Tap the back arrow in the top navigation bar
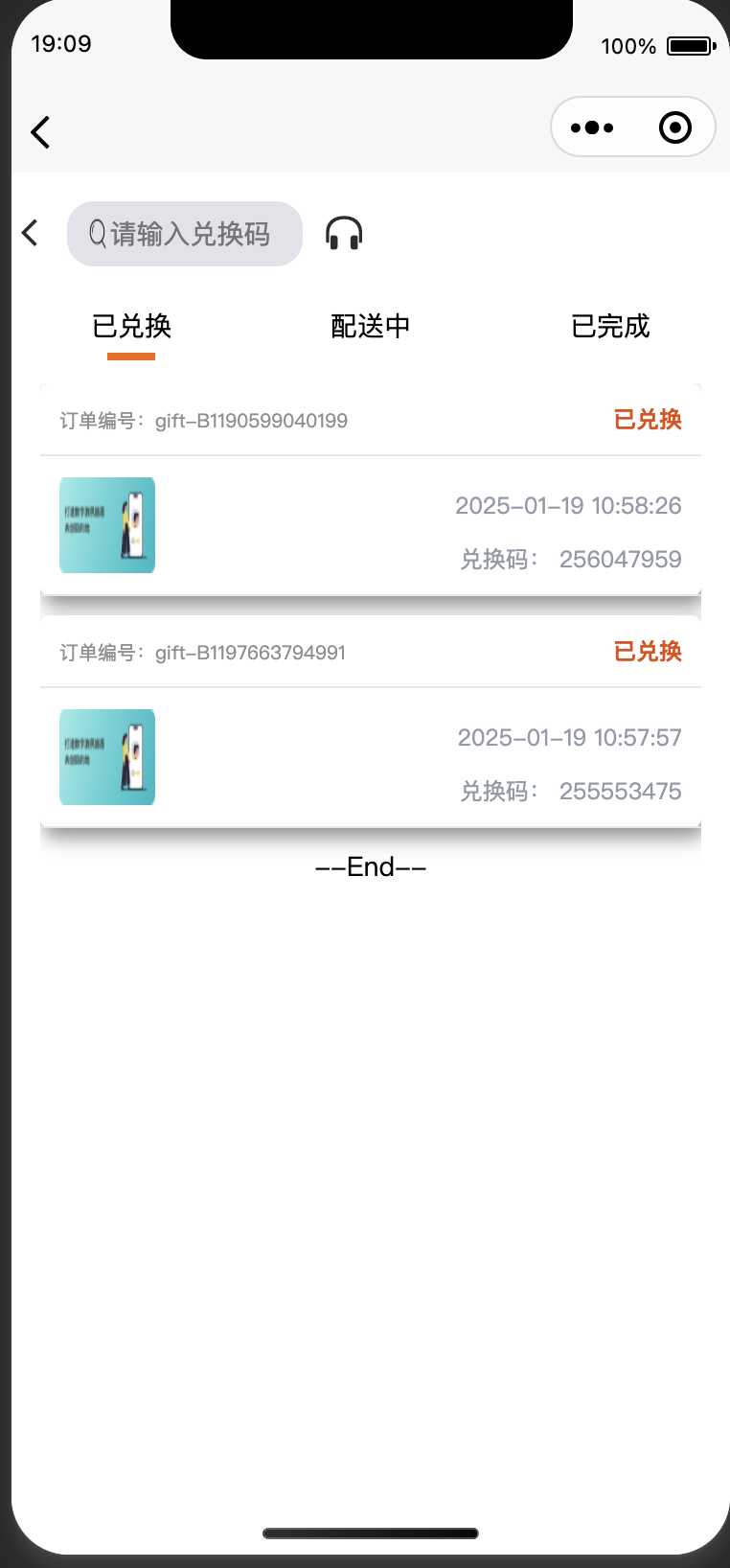 pos(40,131)
